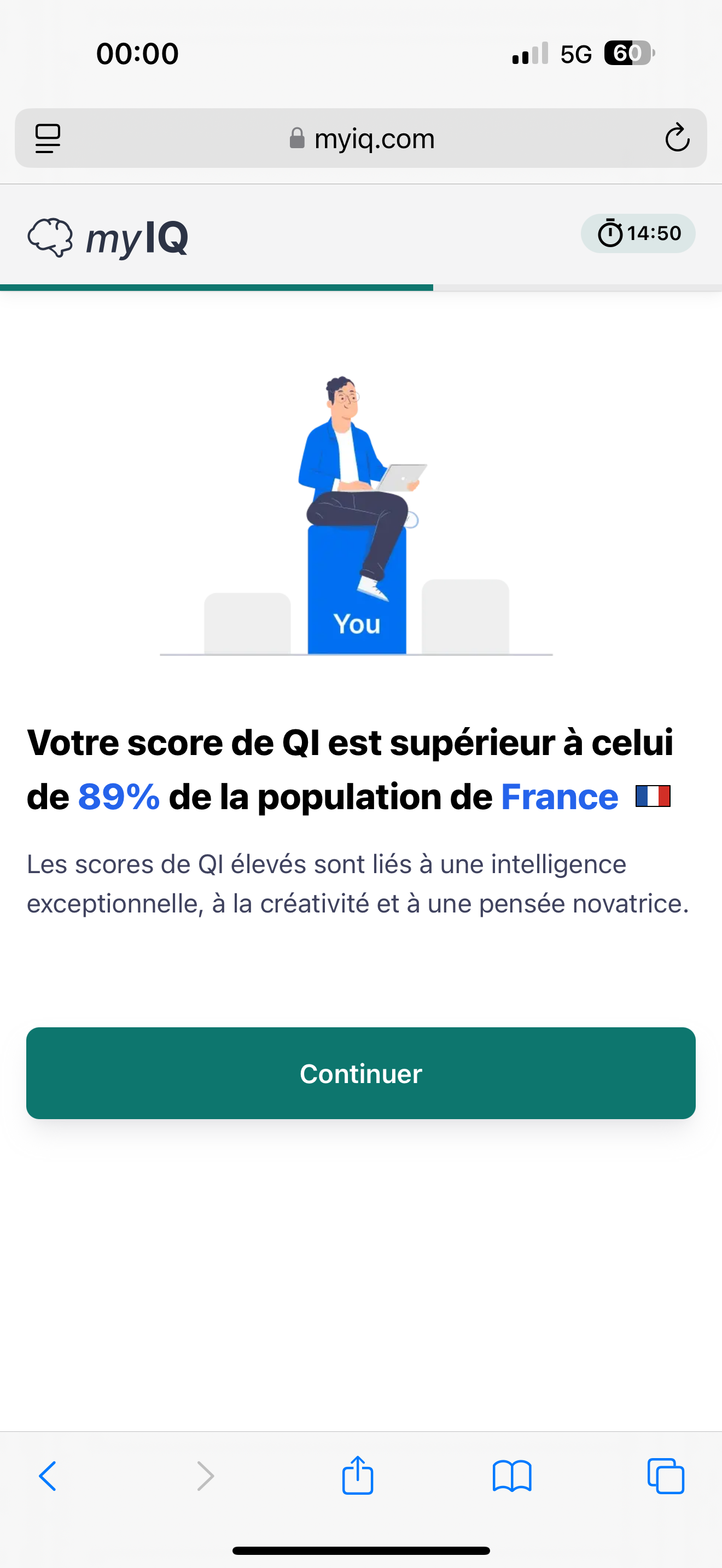
Task: Show all open tabs
Action: (666, 1476)
